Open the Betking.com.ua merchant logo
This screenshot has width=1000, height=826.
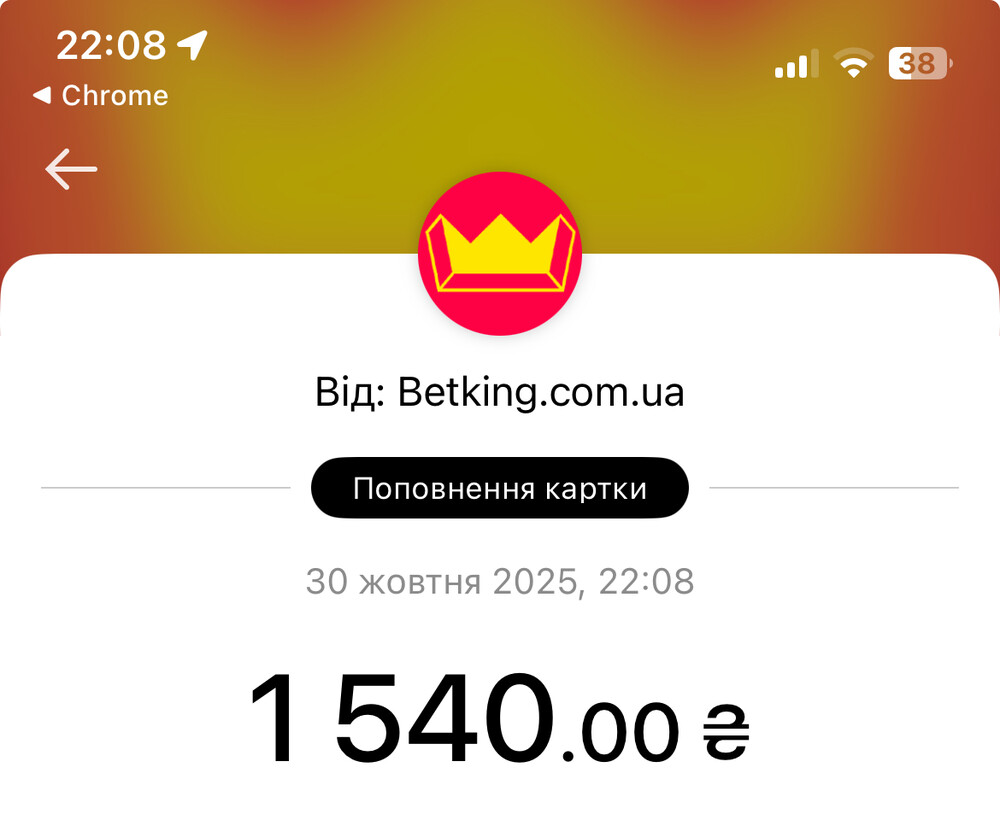tap(500, 252)
